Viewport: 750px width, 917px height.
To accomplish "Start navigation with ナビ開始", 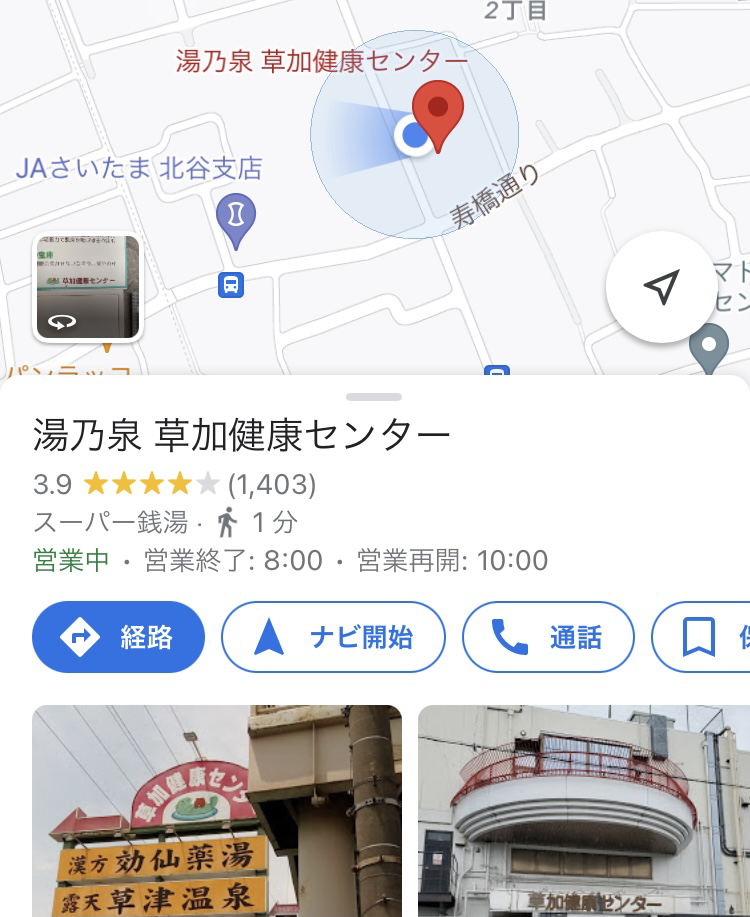I will 333,637.
